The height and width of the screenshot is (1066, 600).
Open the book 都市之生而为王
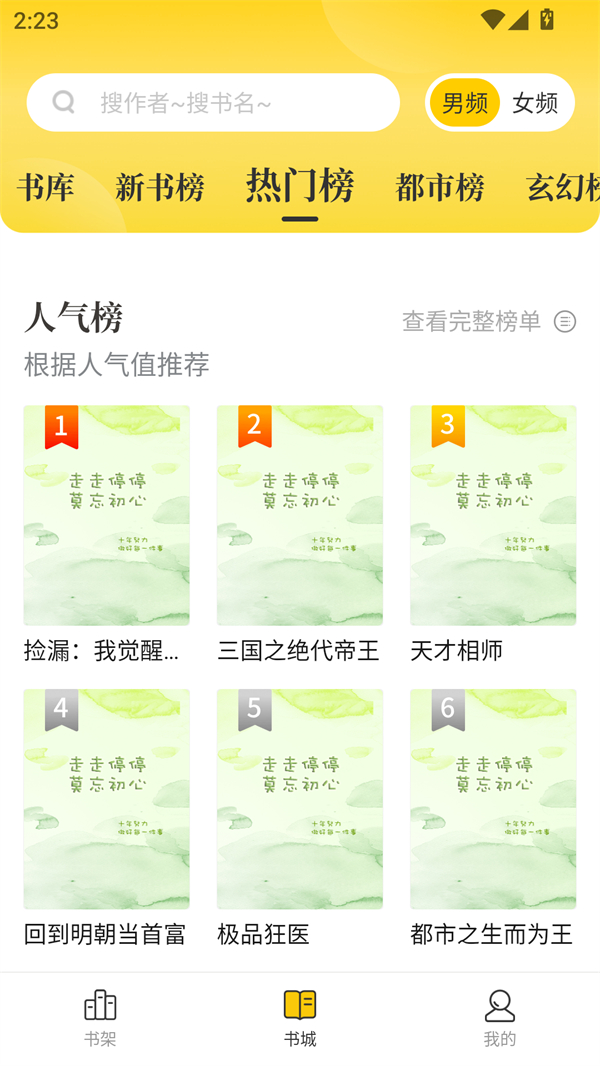[x=493, y=819]
